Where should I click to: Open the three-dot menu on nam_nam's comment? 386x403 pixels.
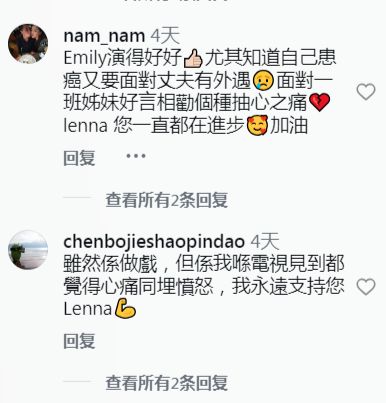136,156
